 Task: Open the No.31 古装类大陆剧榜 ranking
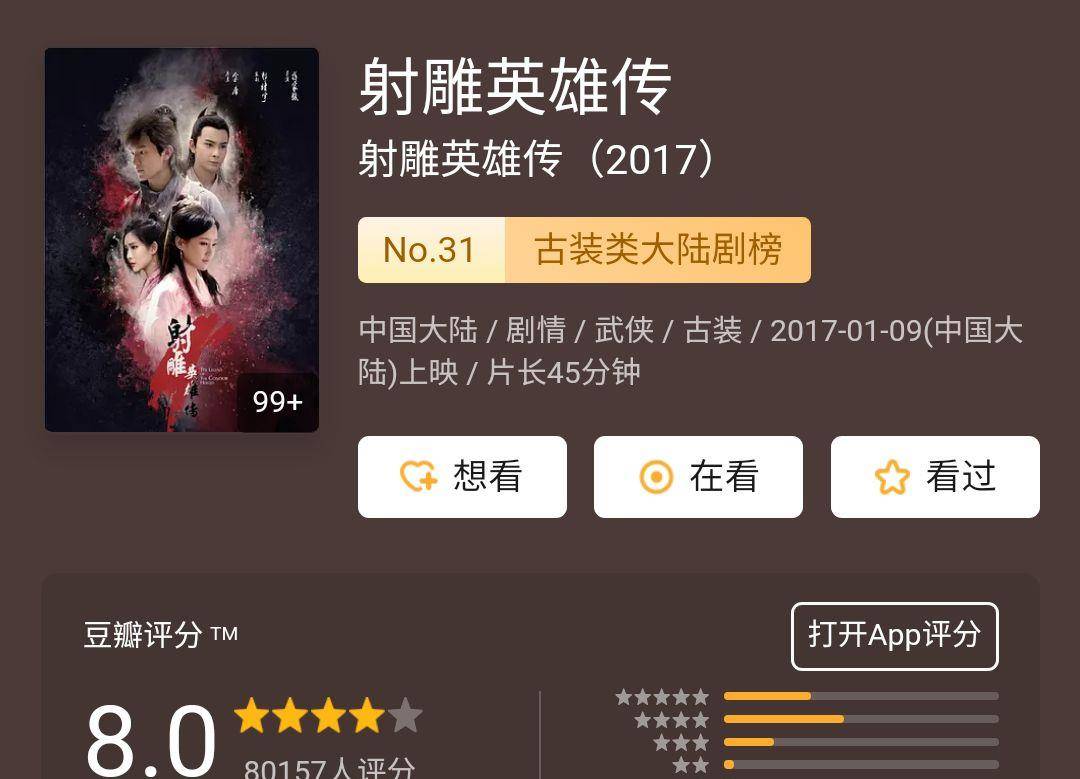point(584,250)
